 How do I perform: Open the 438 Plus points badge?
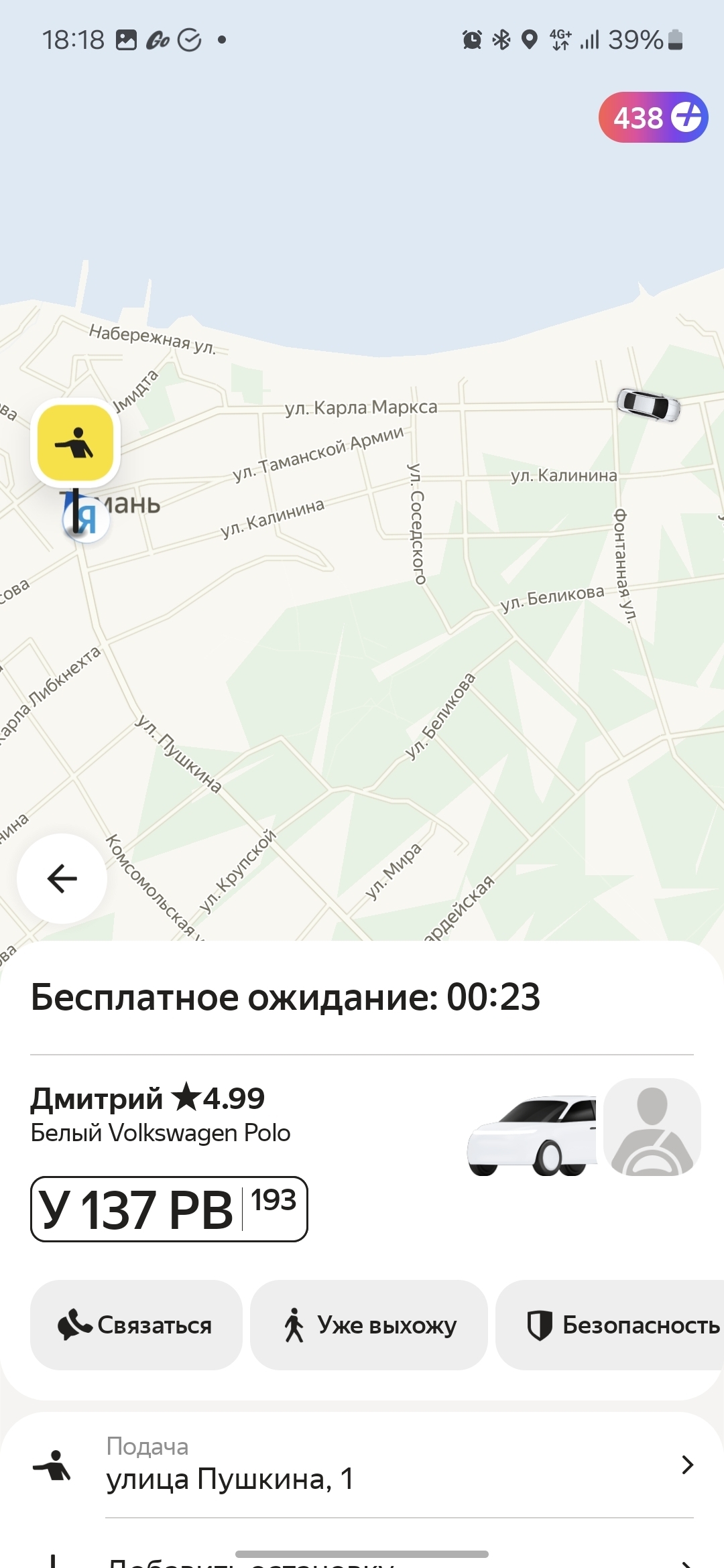tap(653, 118)
